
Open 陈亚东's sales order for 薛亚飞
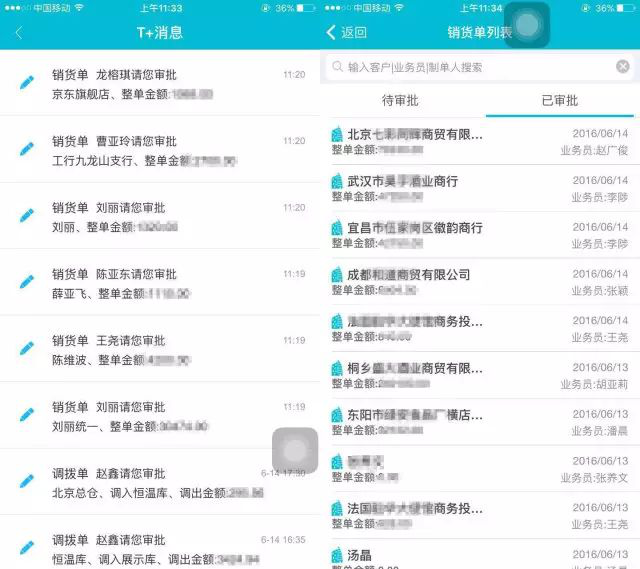tap(160, 283)
